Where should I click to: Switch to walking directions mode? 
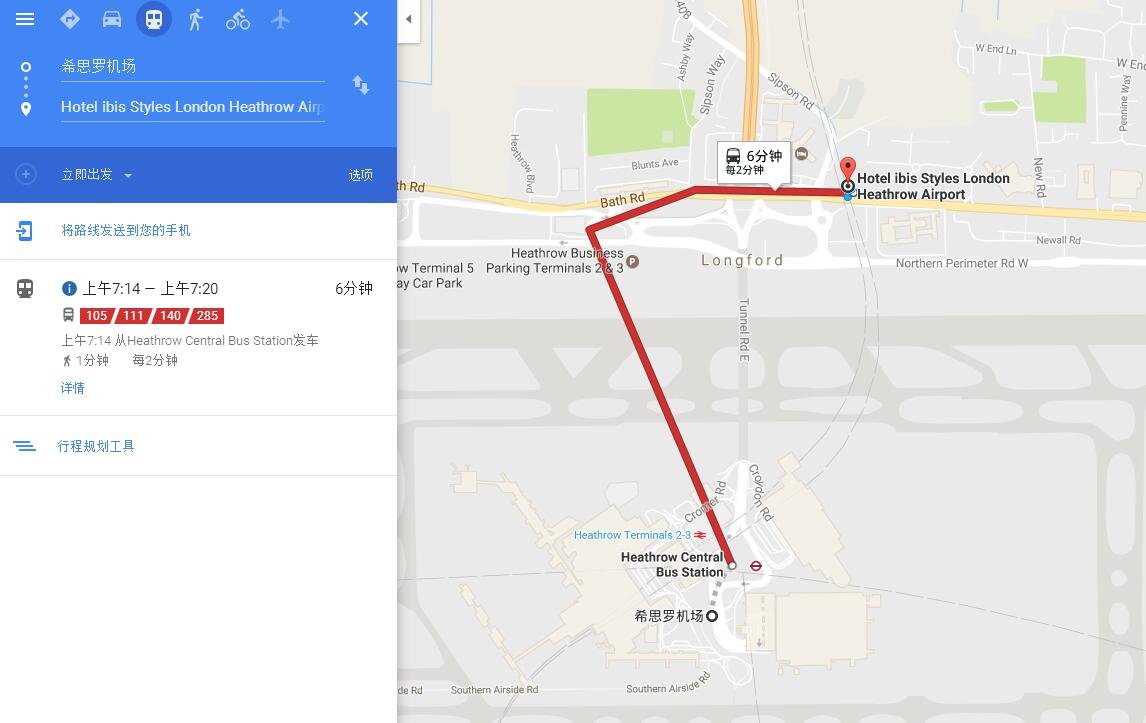pos(196,19)
